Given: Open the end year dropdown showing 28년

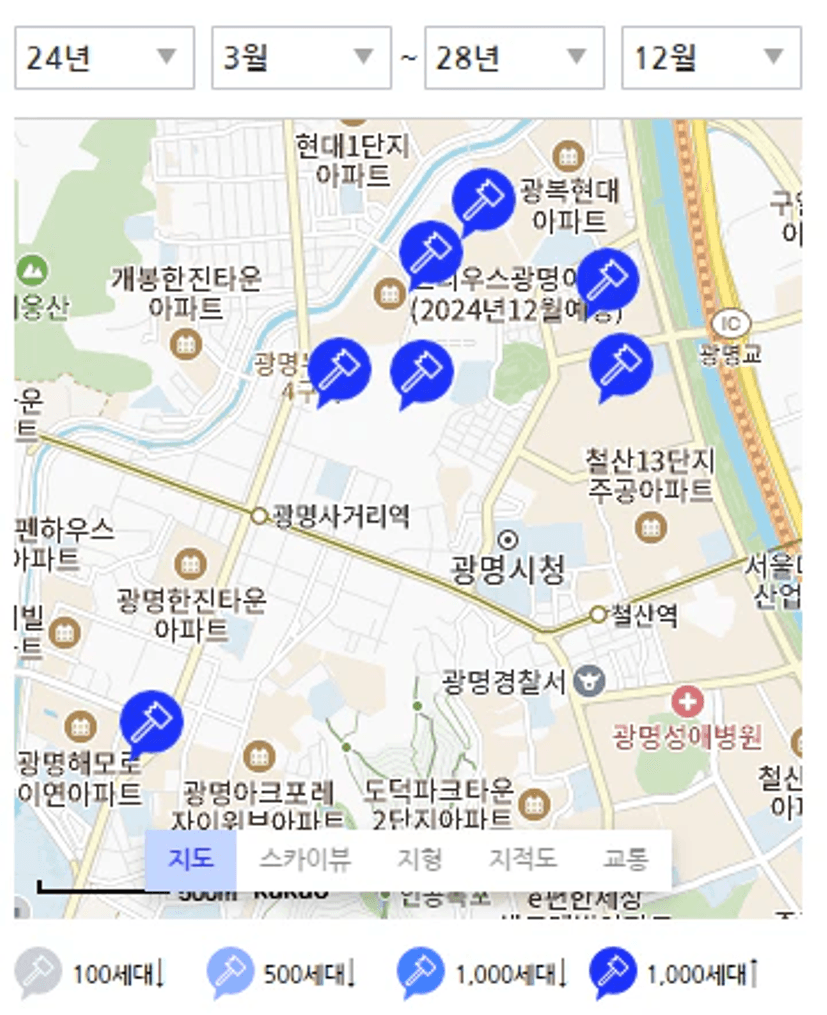Looking at the screenshot, I should (514, 57).
